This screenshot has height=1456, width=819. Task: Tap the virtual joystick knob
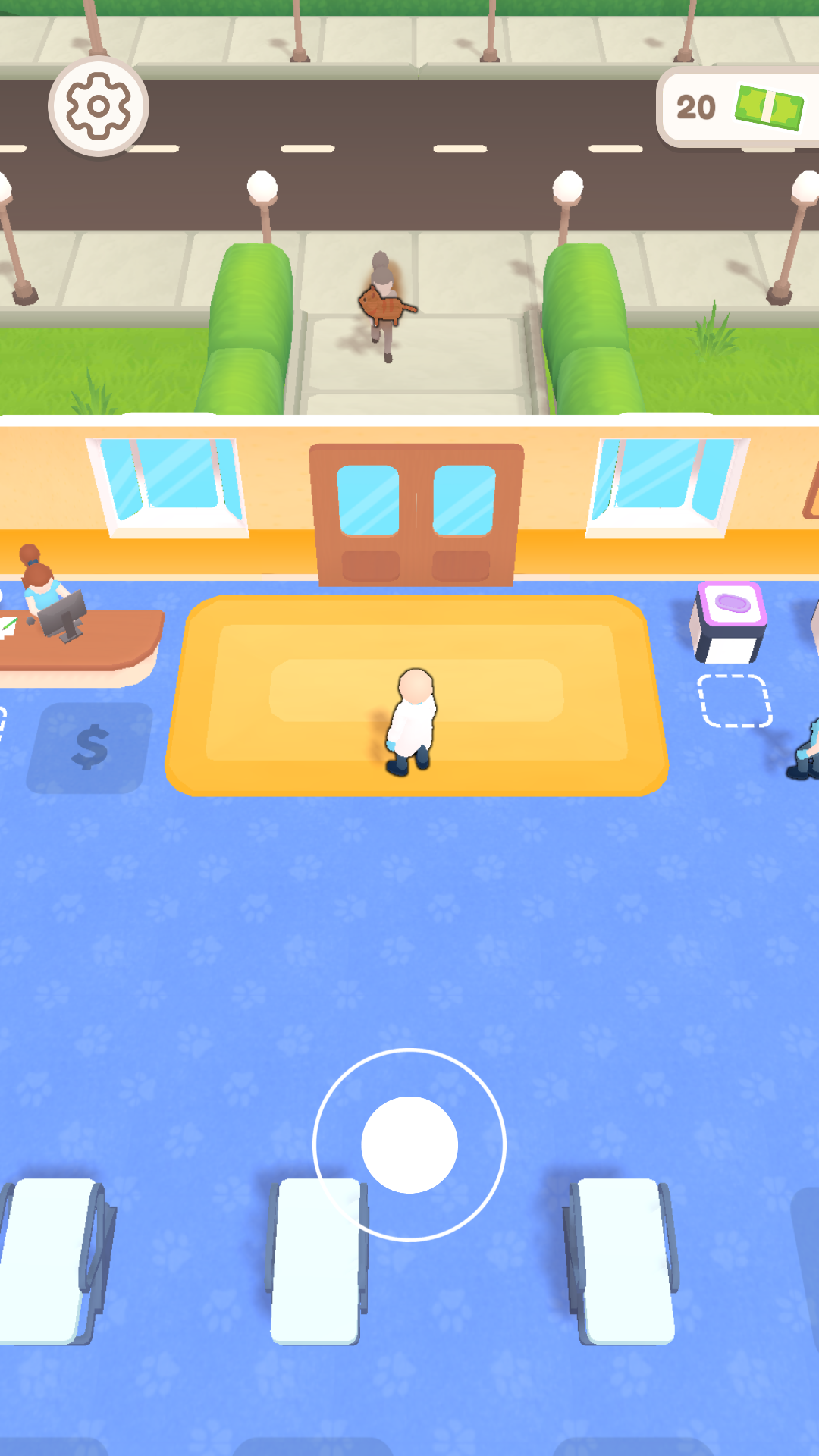pyautogui.click(x=409, y=1144)
